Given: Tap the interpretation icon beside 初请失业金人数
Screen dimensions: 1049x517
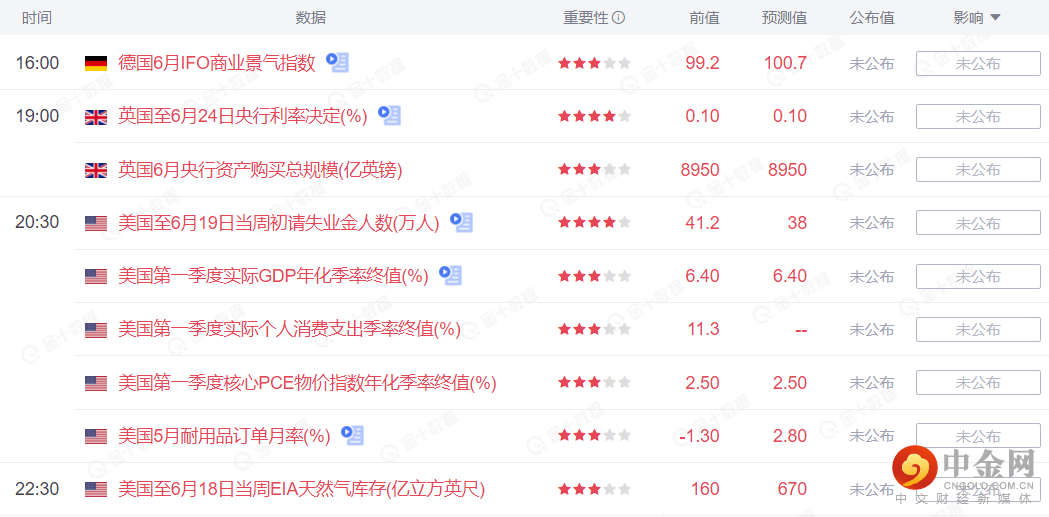Looking at the screenshot, I should 461,222.
